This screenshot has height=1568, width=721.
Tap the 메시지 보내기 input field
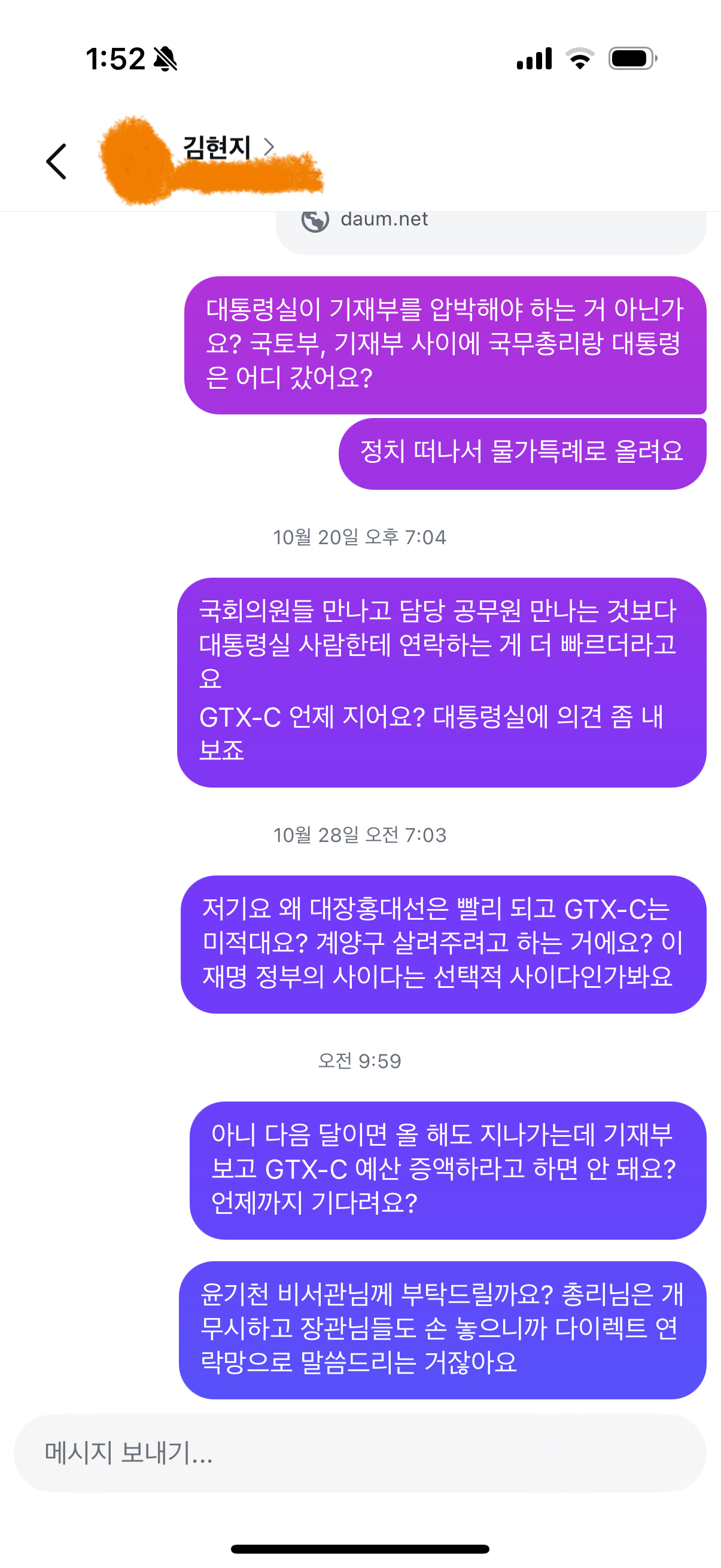359,1453
